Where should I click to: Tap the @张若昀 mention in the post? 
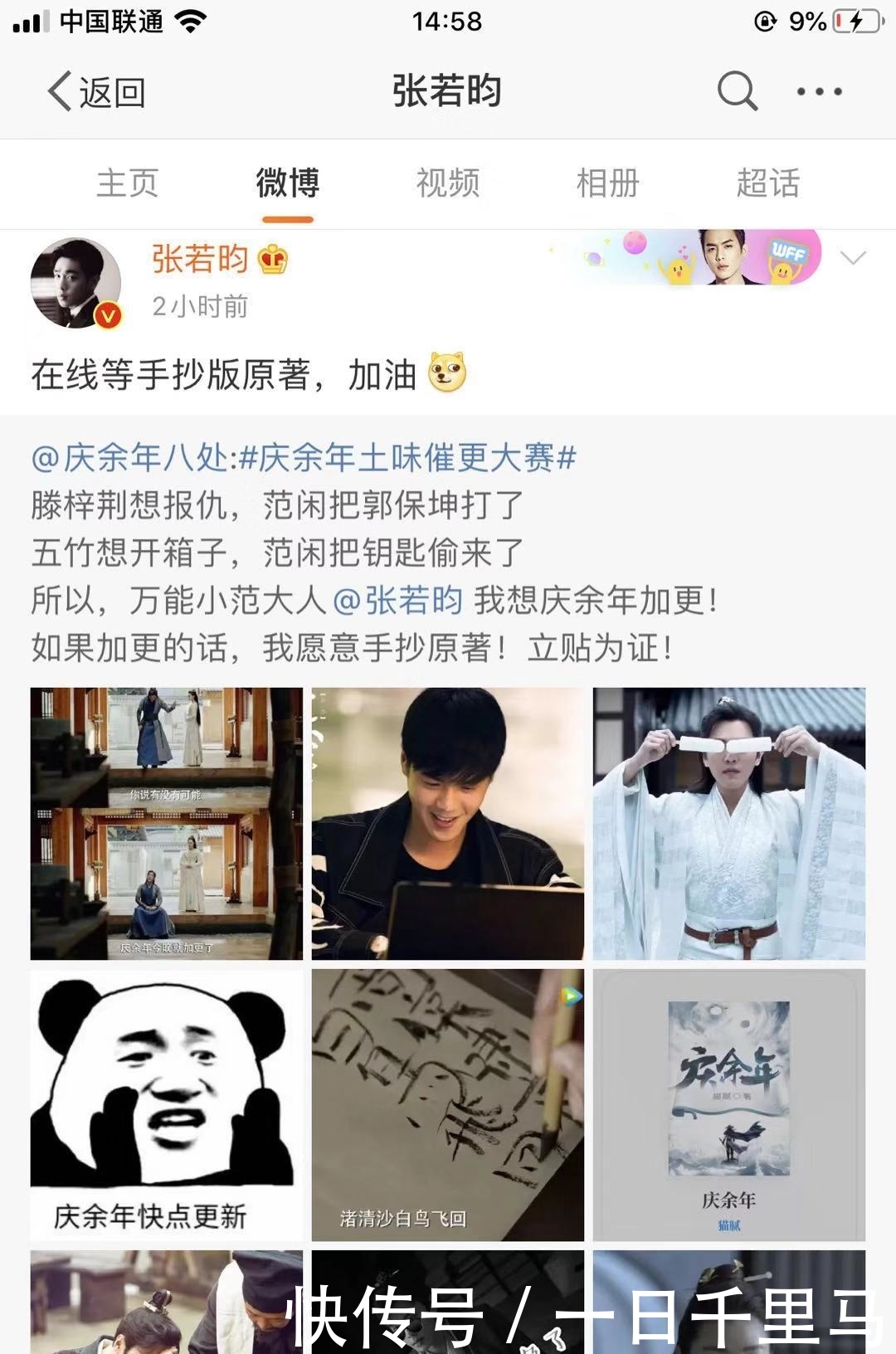coord(397,599)
